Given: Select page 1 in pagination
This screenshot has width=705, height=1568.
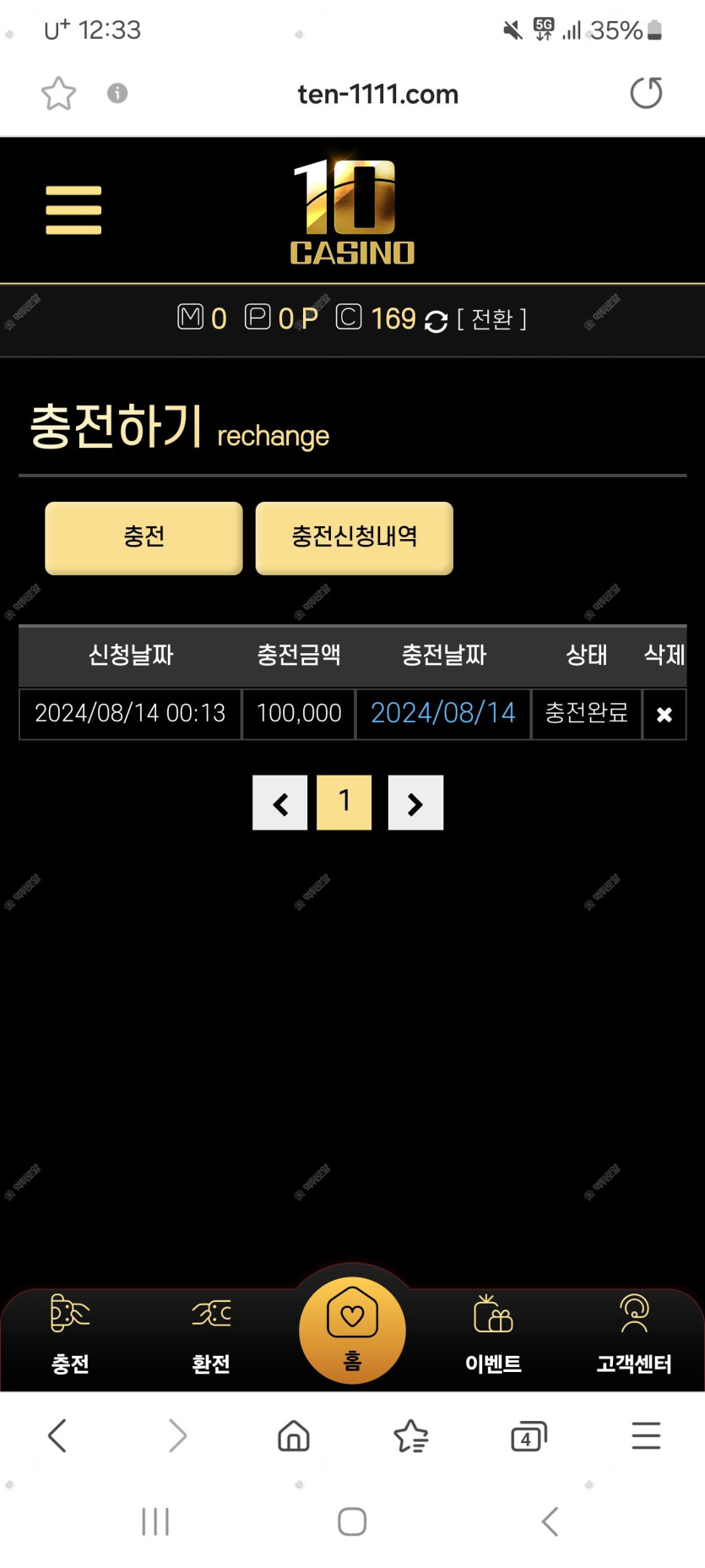Looking at the screenshot, I should (x=344, y=803).
